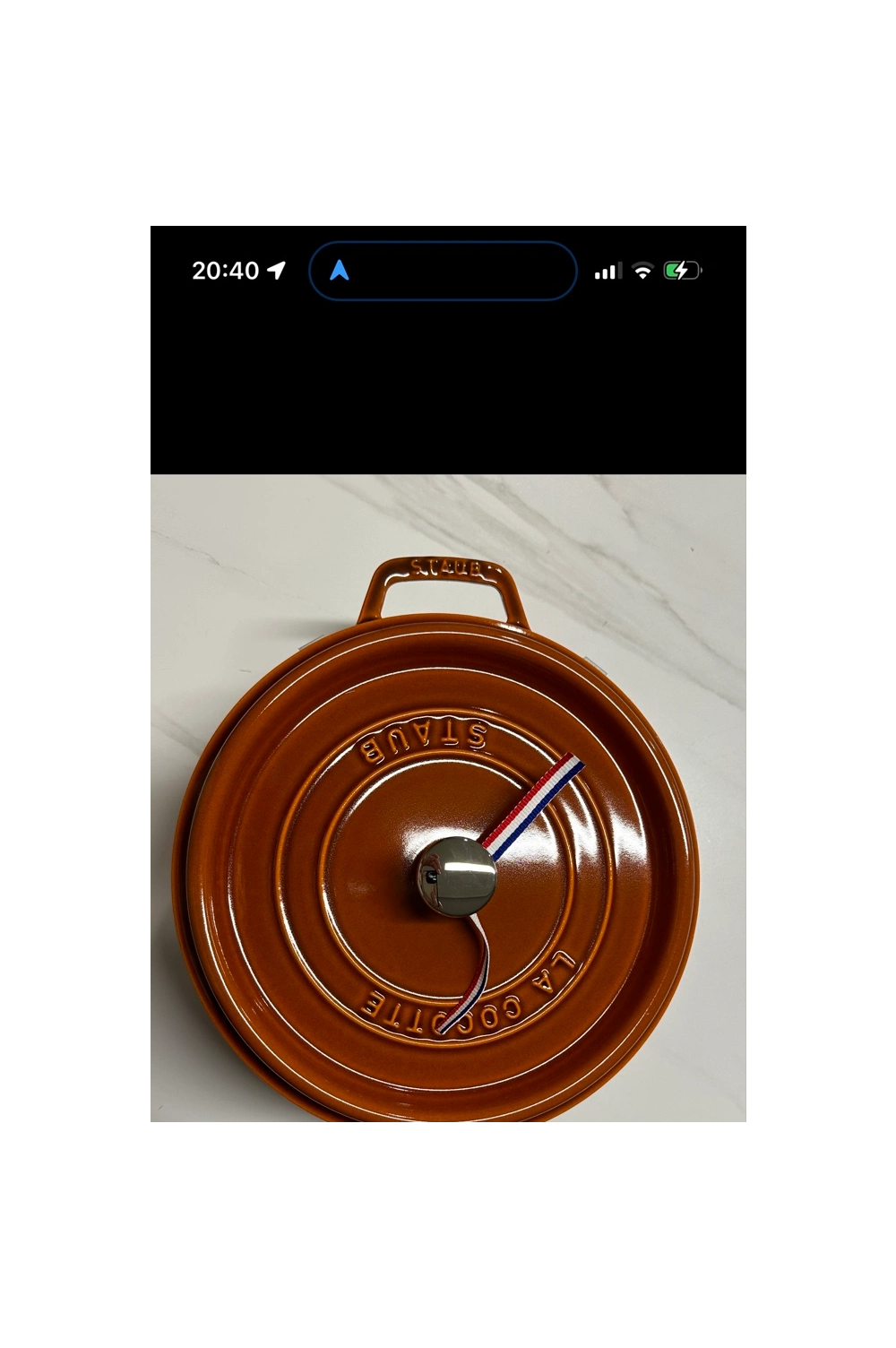This screenshot has height=1348, width=896.
Task: Open the navigation activity in the Dynamic Island
Action: (x=443, y=271)
